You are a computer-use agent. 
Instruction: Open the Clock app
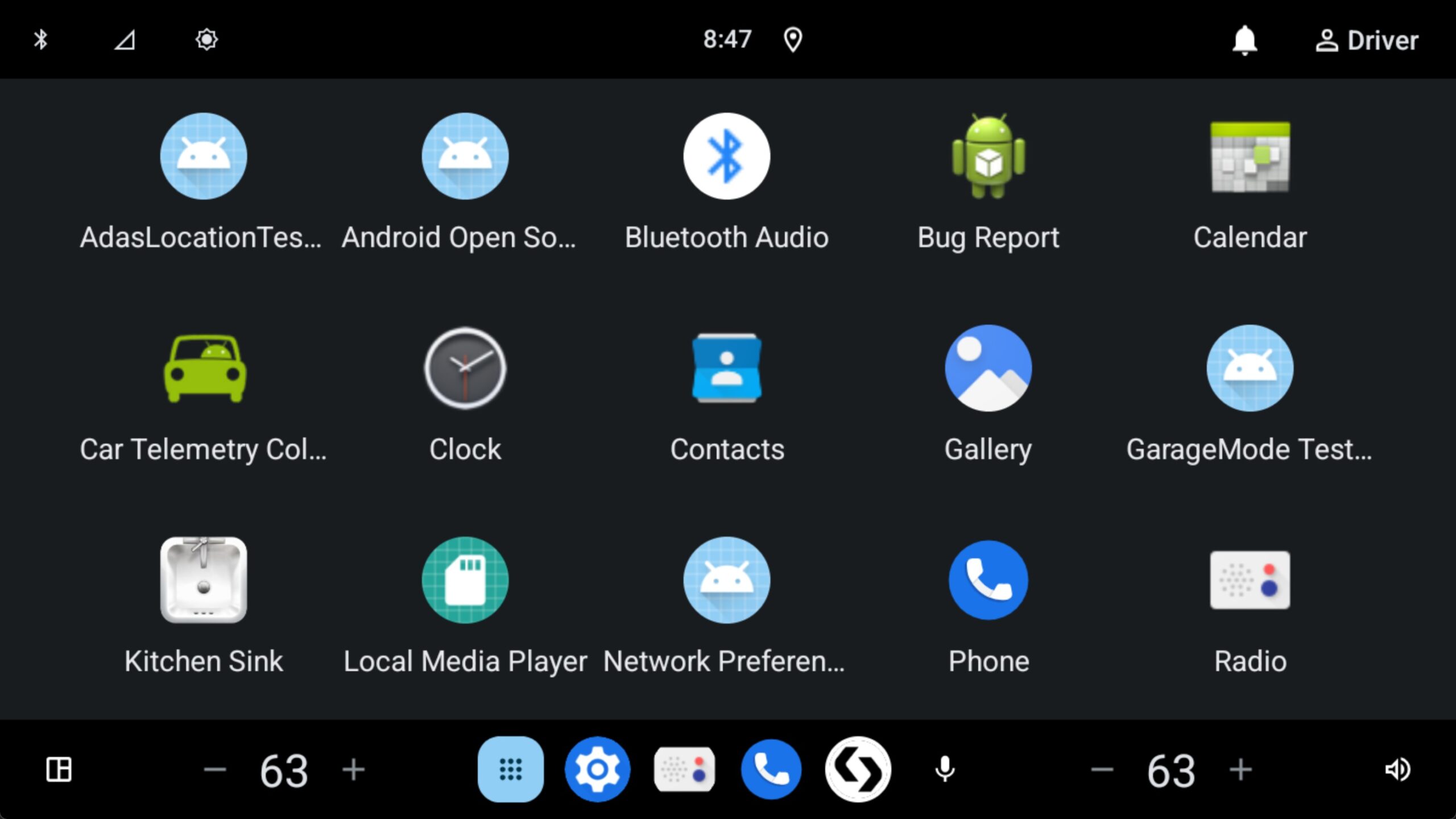[x=465, y=369]
